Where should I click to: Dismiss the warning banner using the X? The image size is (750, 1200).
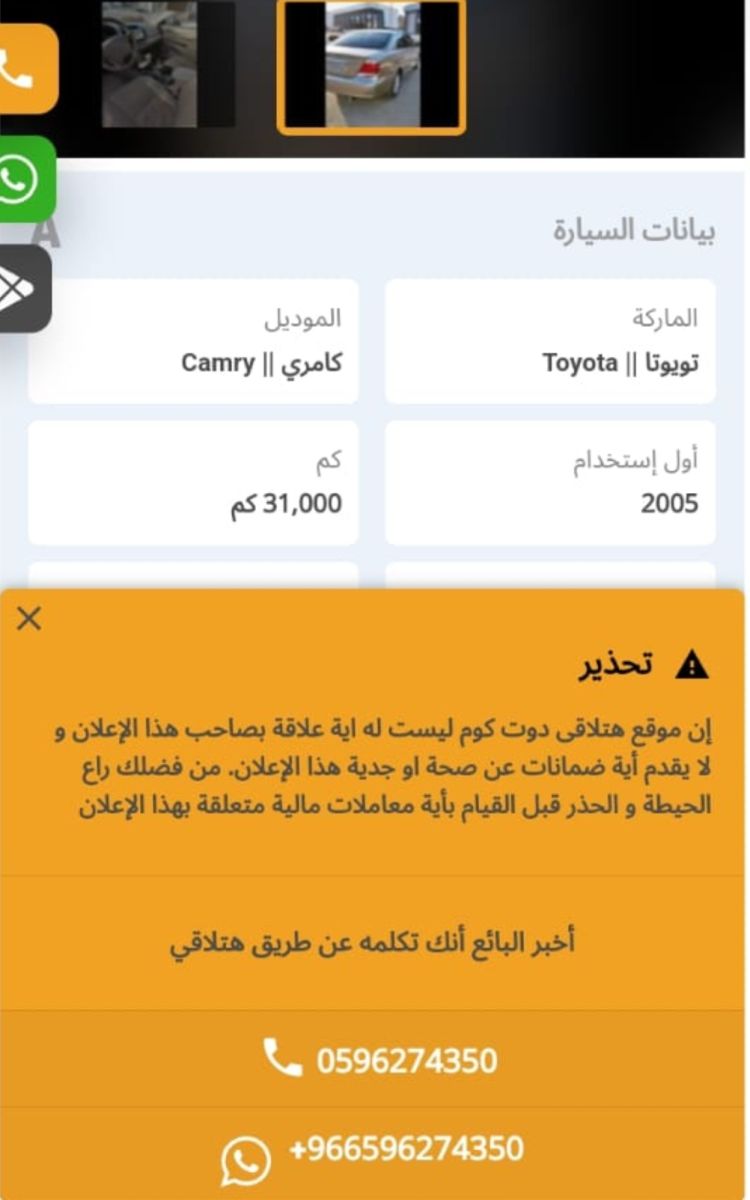(27, 618)
